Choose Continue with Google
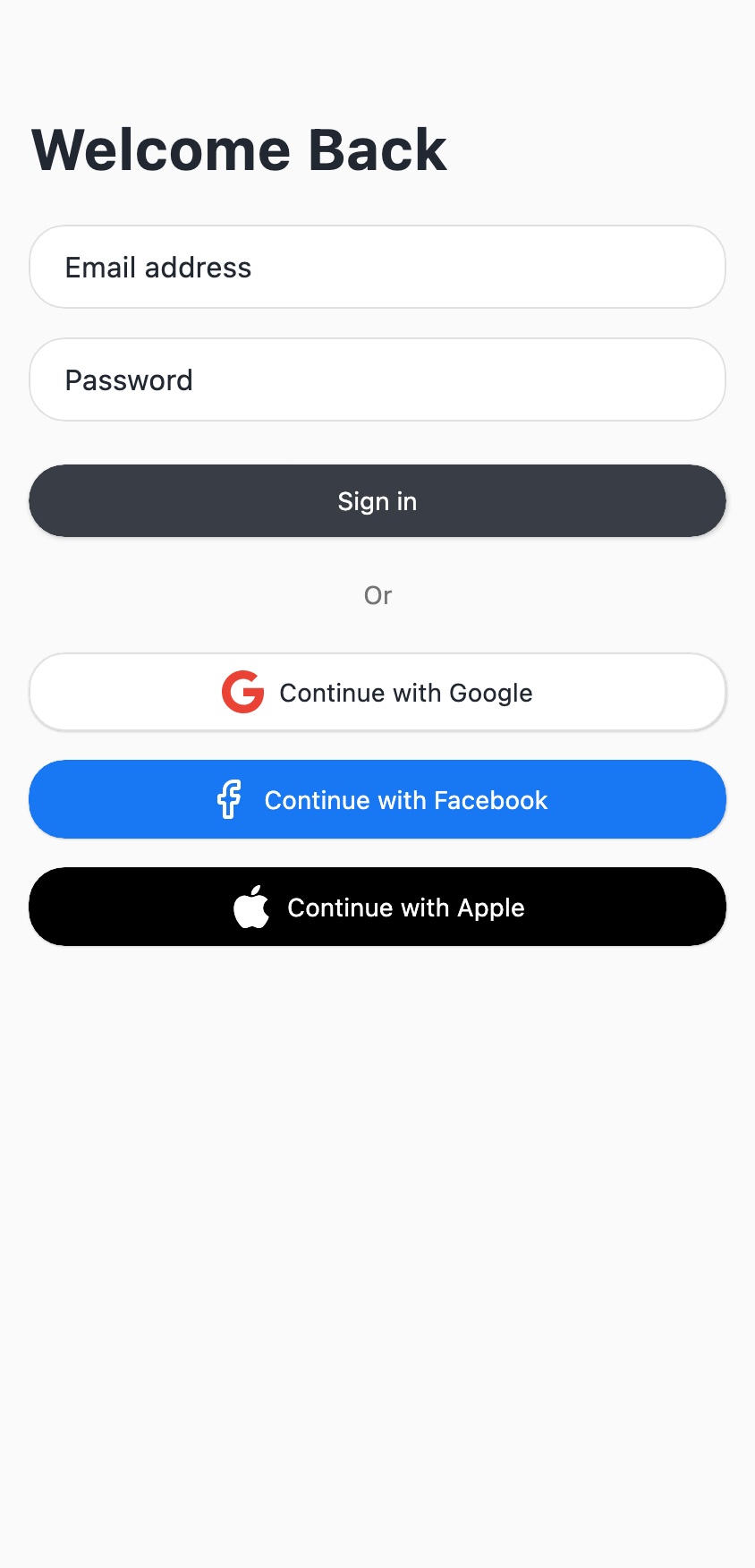This screenshot has height=1568, width=755. coord(377,692)
